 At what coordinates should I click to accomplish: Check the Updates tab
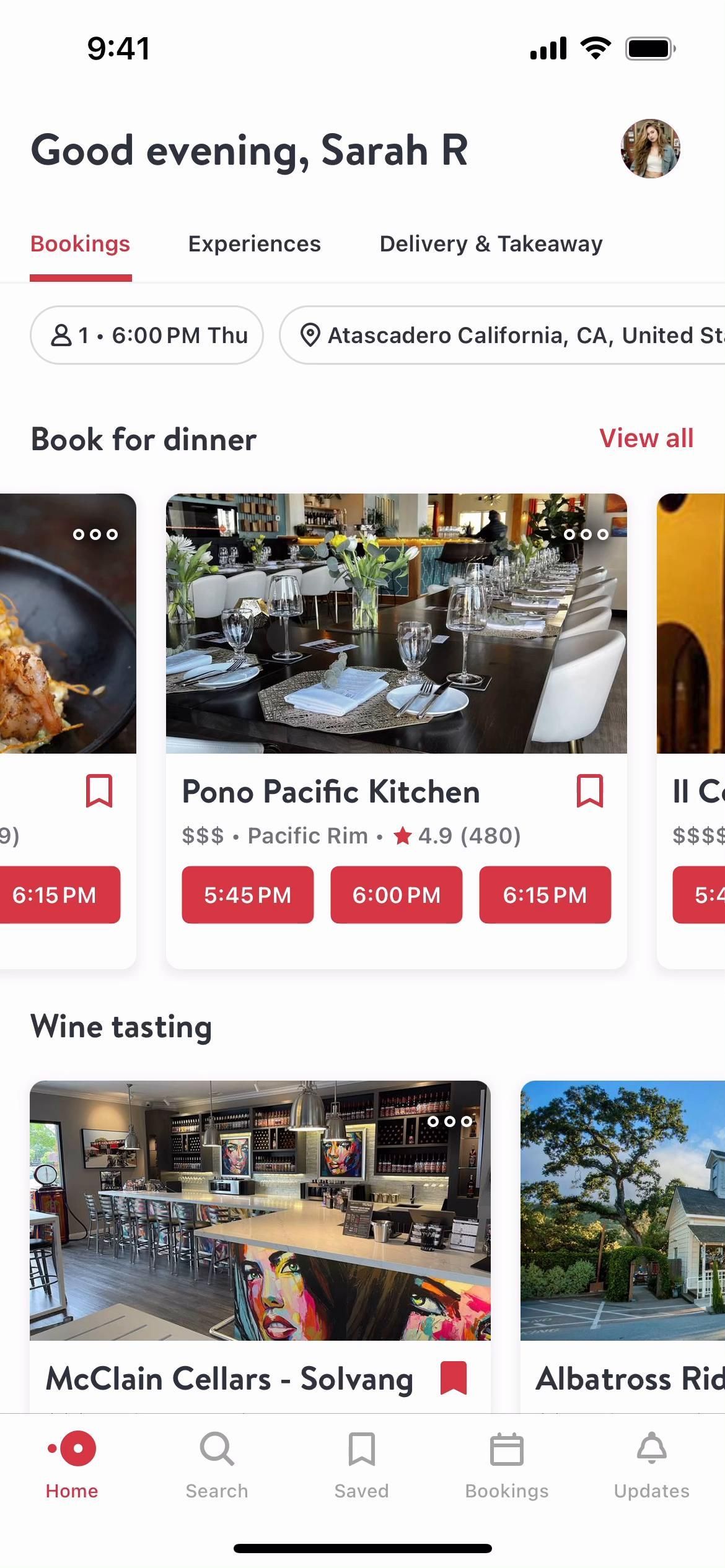point(651,1464)
